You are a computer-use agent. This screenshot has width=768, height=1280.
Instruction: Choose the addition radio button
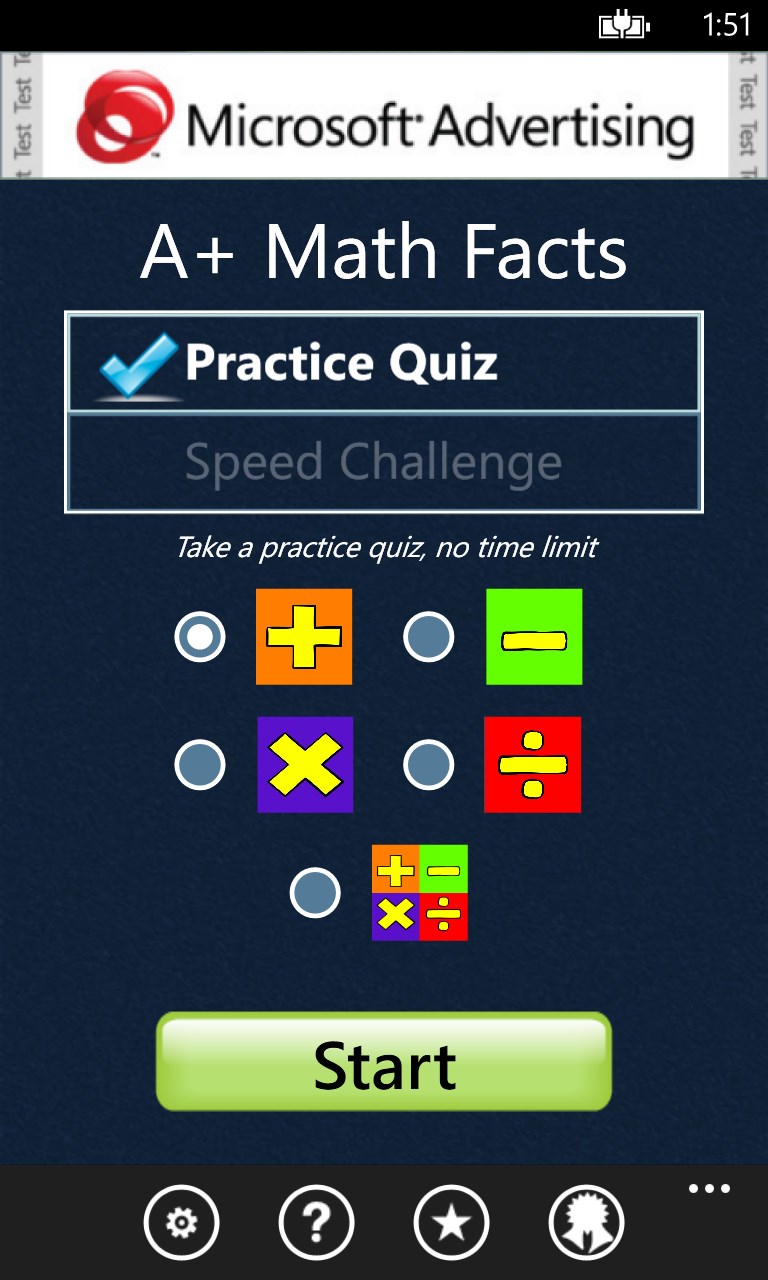coord(200,637)
